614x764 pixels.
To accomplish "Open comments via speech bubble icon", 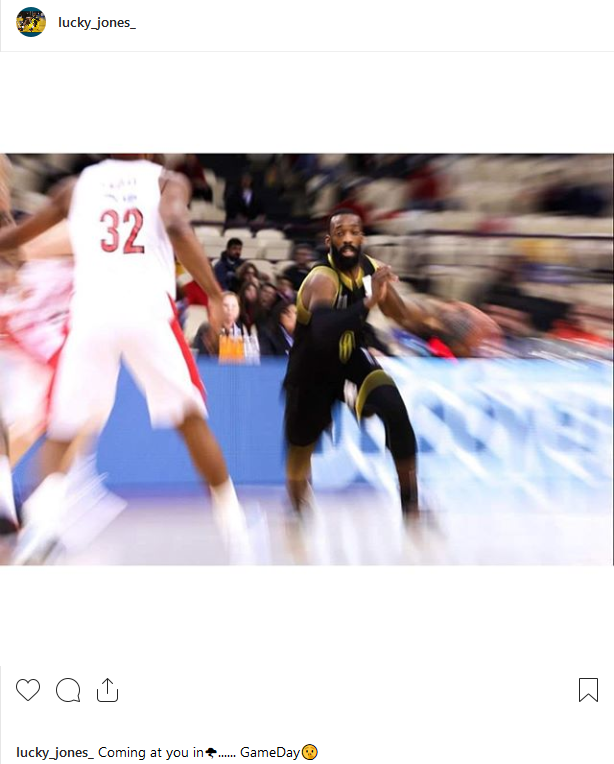I will (68, 690).
